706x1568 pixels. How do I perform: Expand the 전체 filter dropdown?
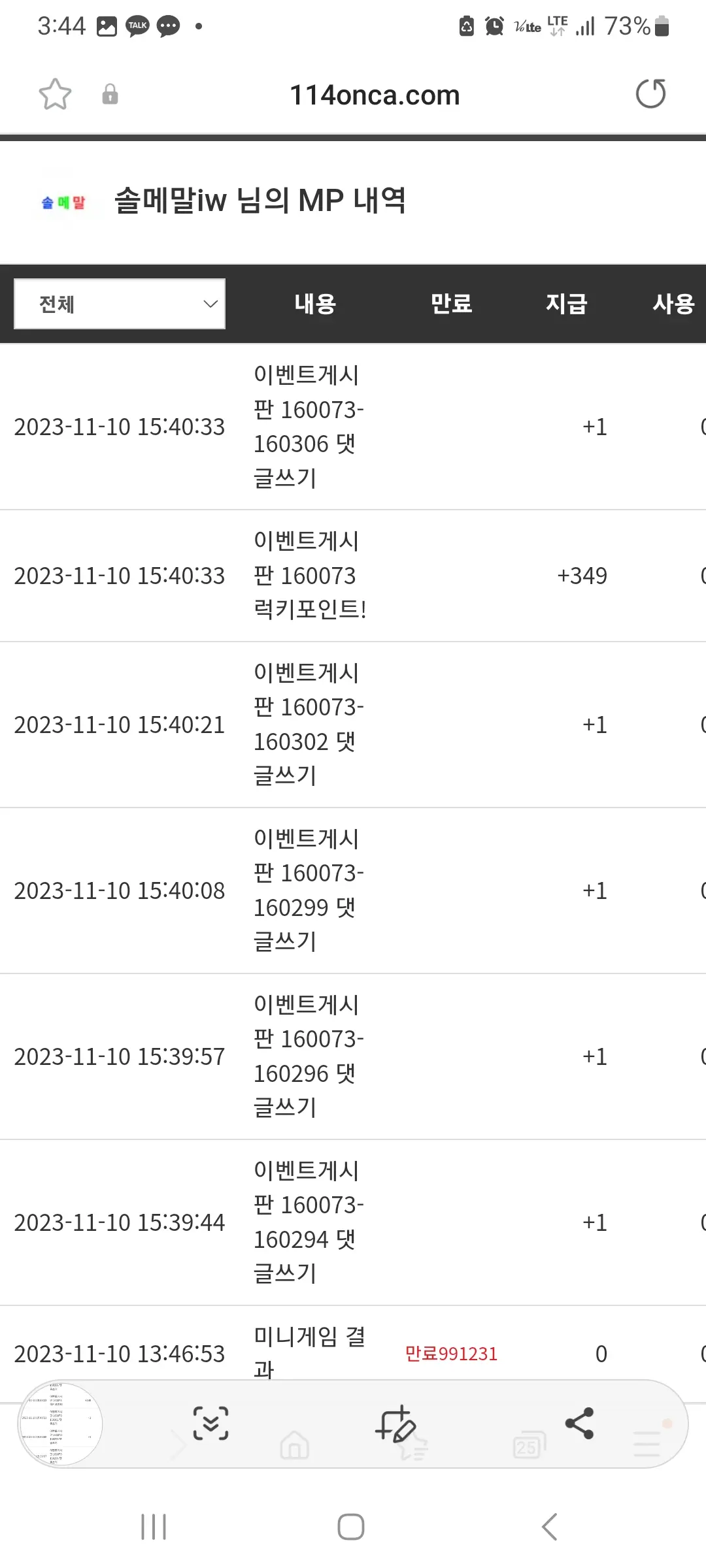pos(120,304)
